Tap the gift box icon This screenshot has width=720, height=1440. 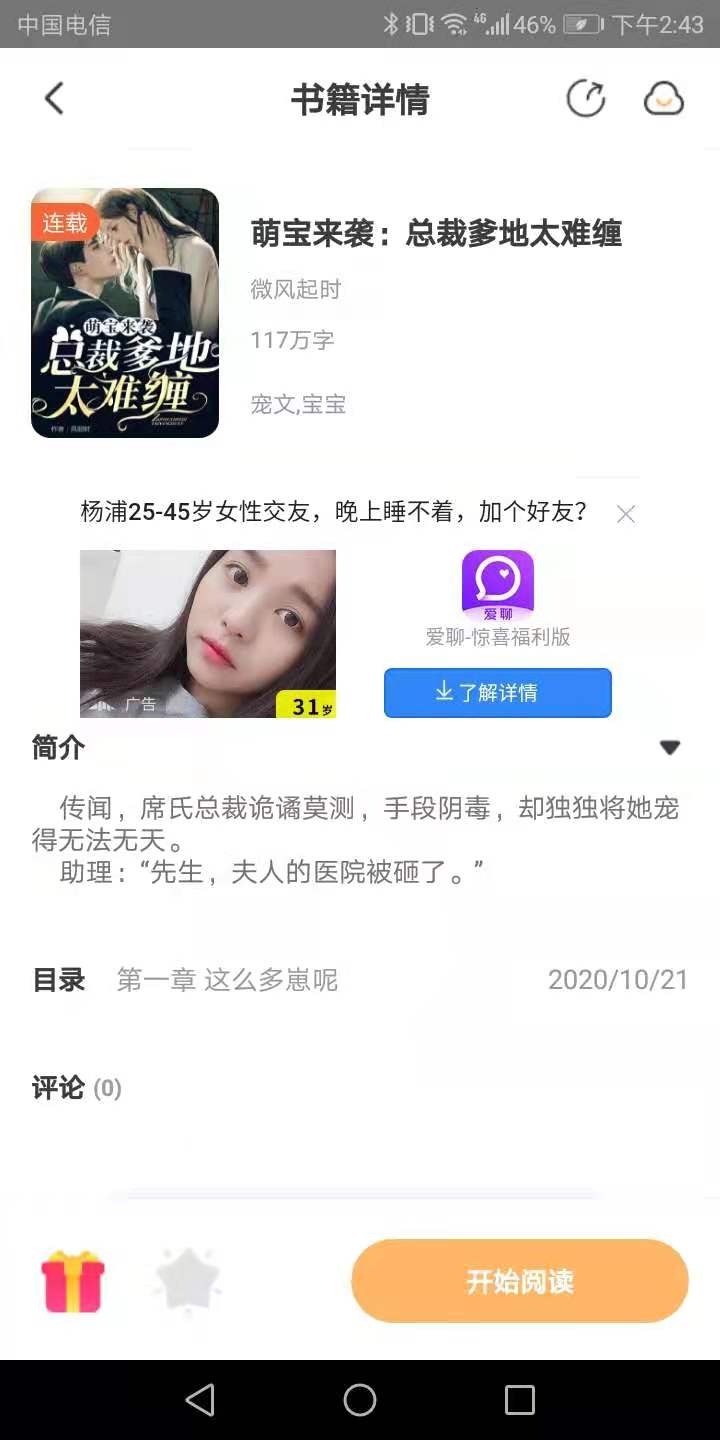pyautogui.click(x=72, y=1281)
